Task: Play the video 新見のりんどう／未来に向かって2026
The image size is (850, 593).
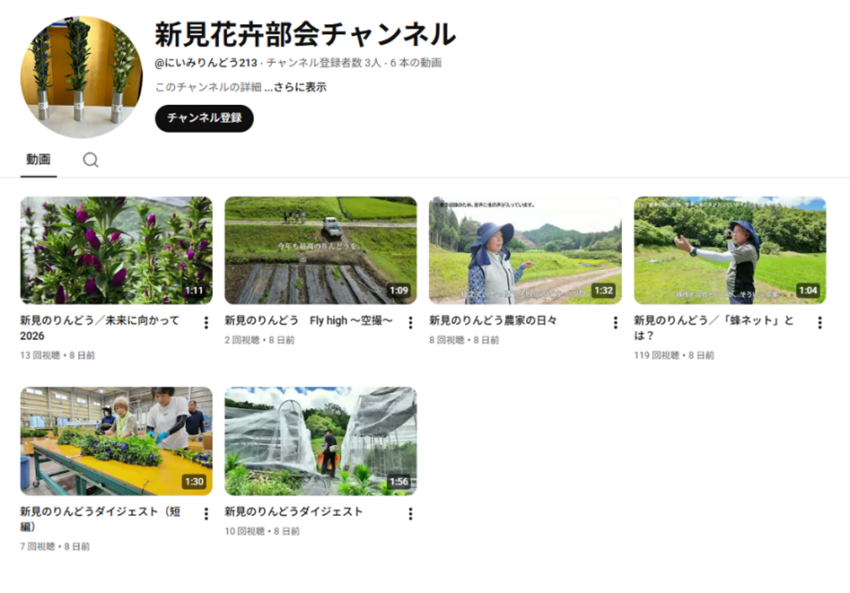Action: tap(116, 250)
